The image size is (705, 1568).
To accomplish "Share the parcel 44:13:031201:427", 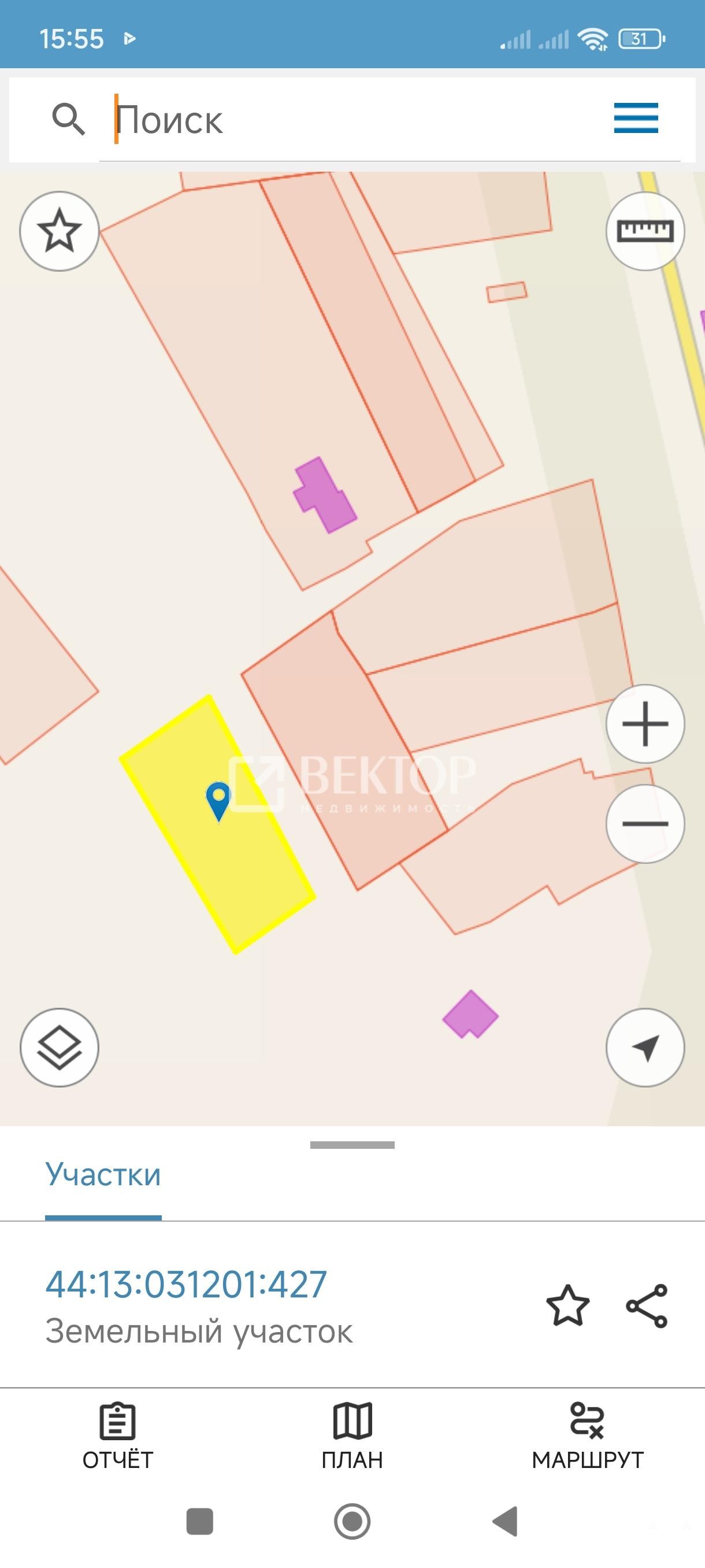I will 647,1306.
